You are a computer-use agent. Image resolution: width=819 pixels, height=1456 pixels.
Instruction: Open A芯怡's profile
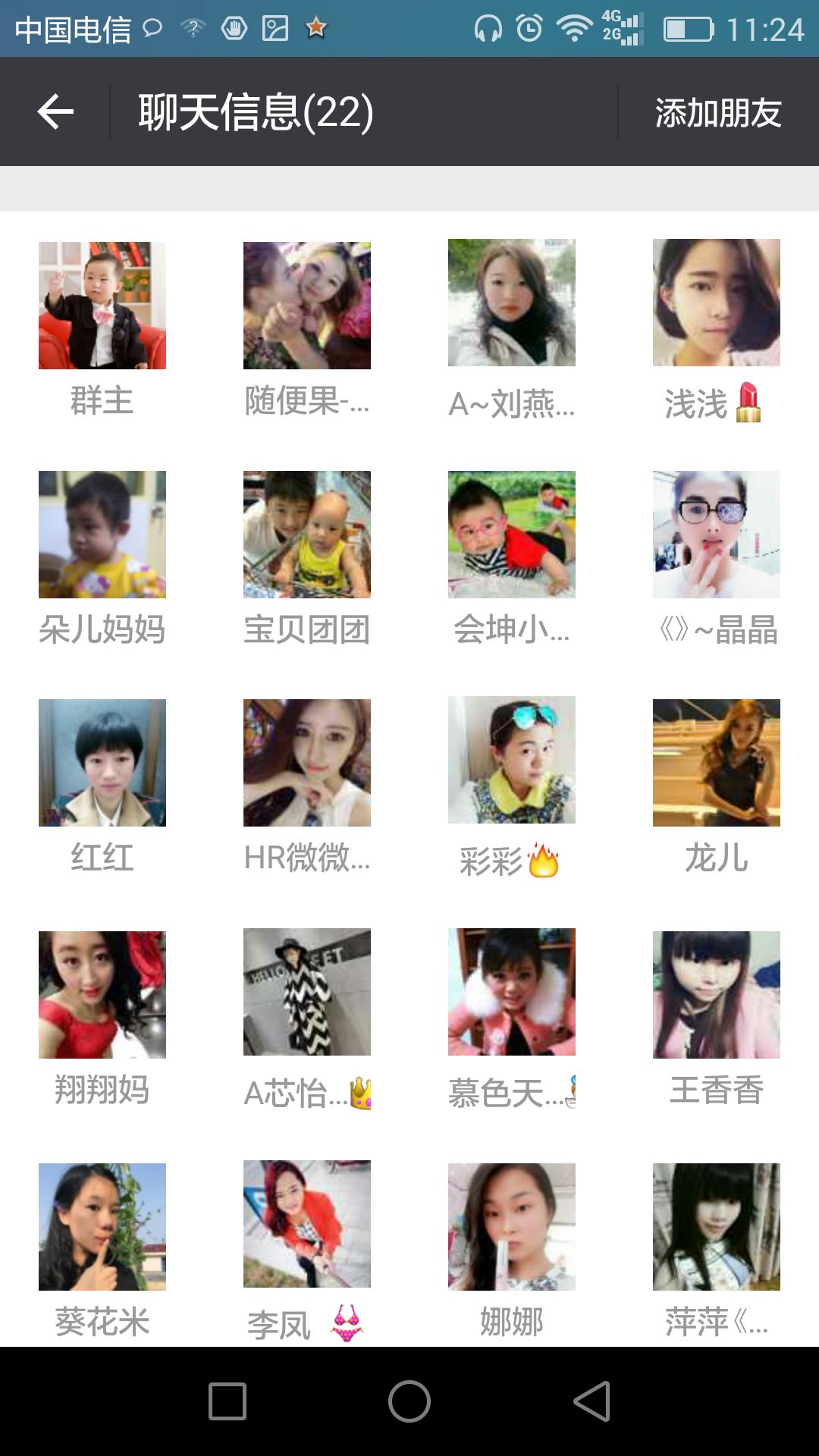(x=307, y=992)
